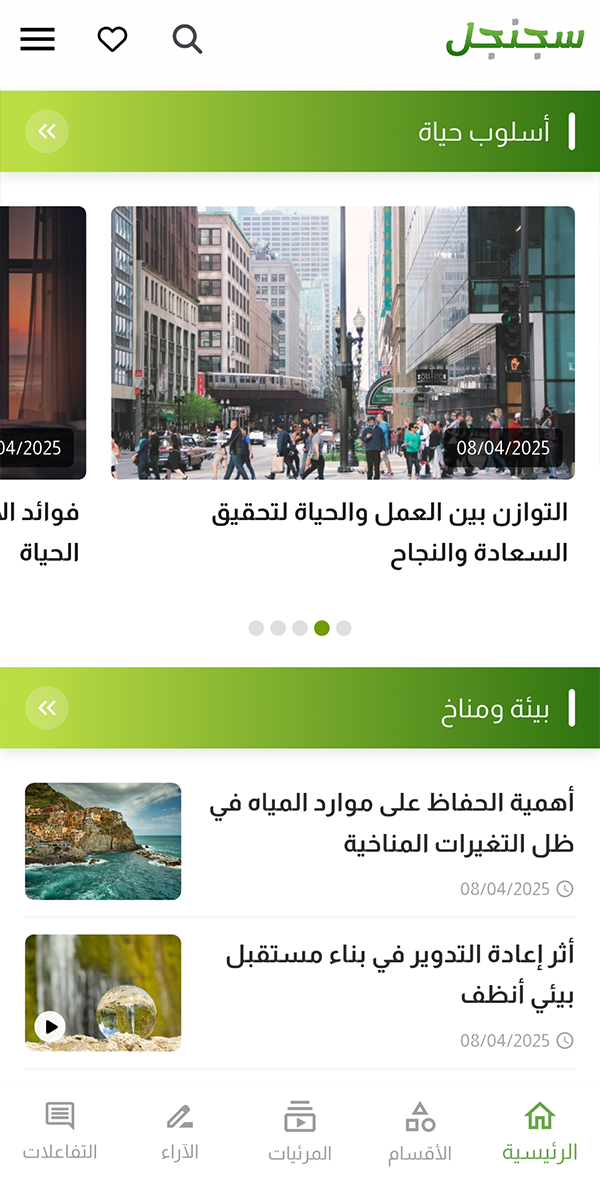Open the favorites heart icon
Viewport: 600px width, 1178px height.
(112, 40)
